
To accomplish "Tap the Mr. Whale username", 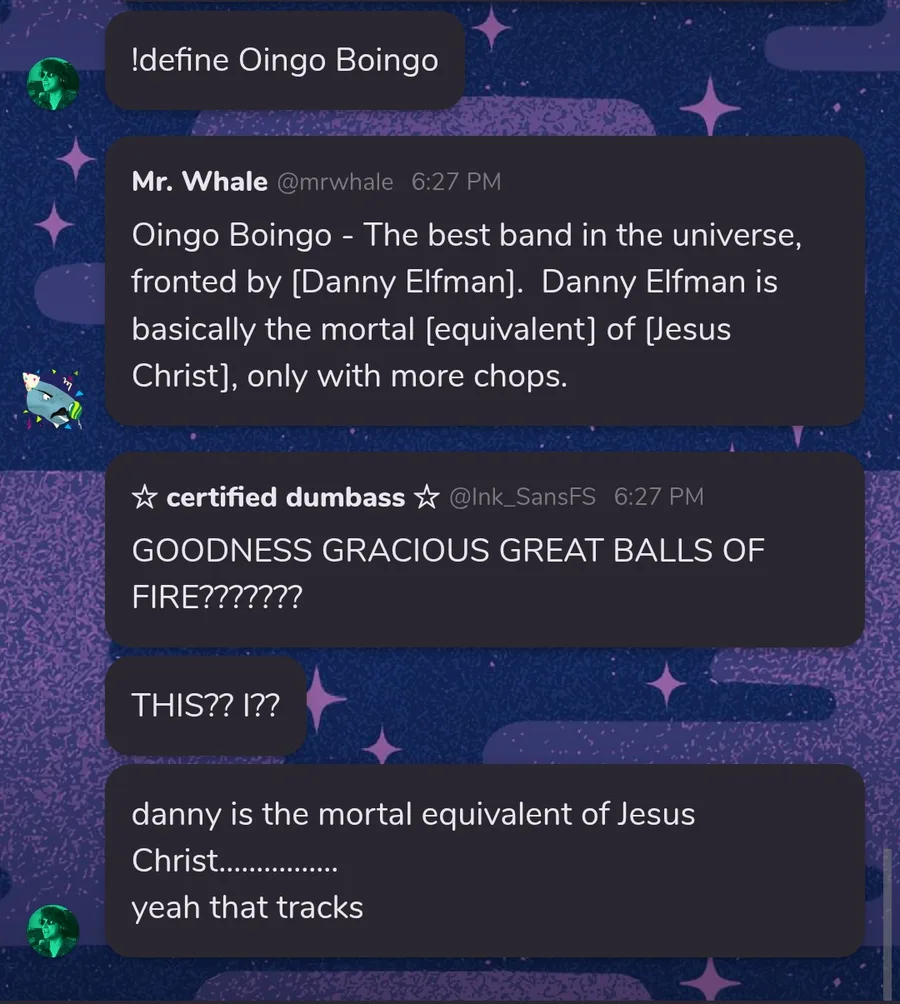I will tap(199, 182).
